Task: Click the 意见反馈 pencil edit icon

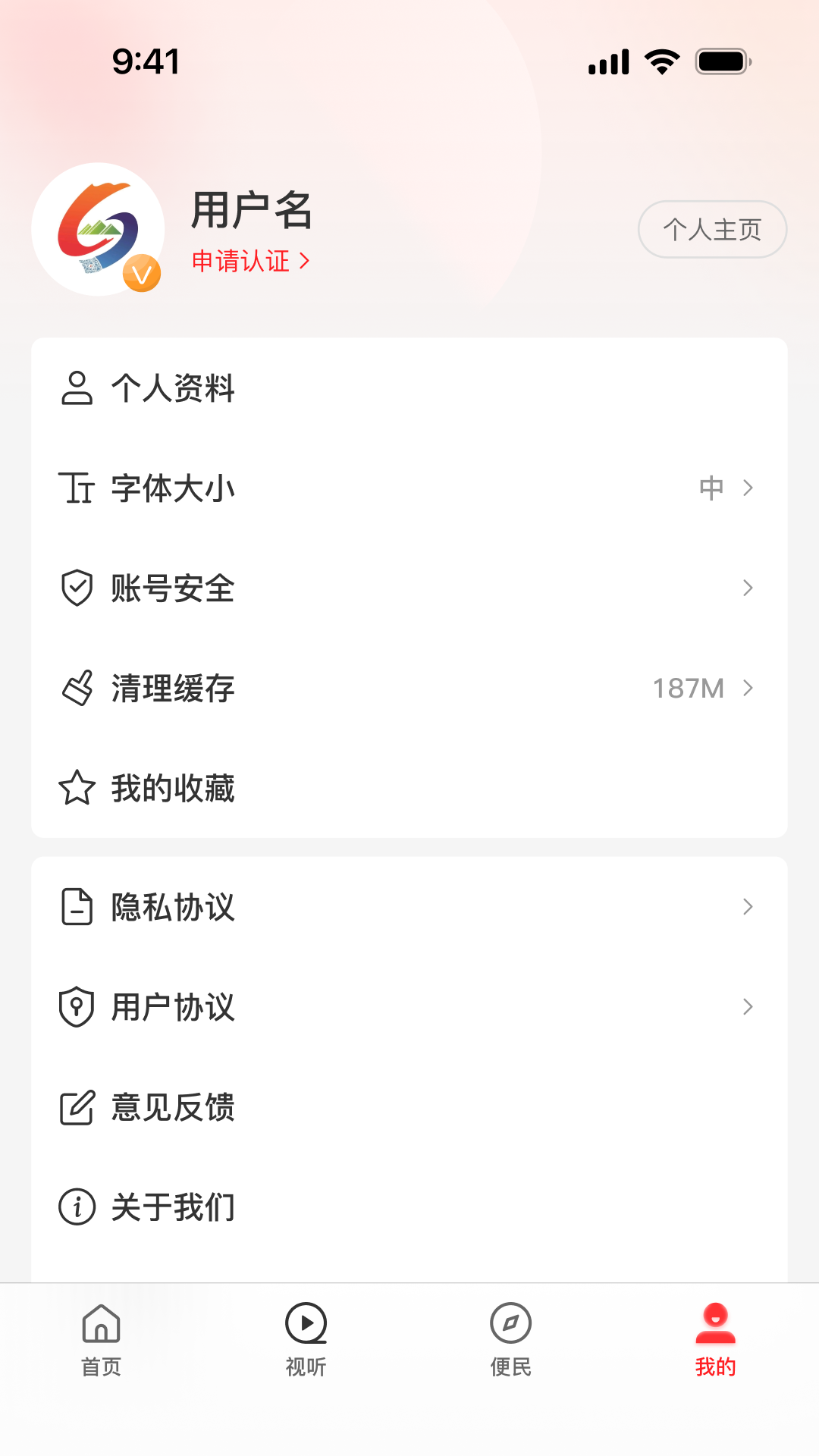Action: pos(75,1108)
